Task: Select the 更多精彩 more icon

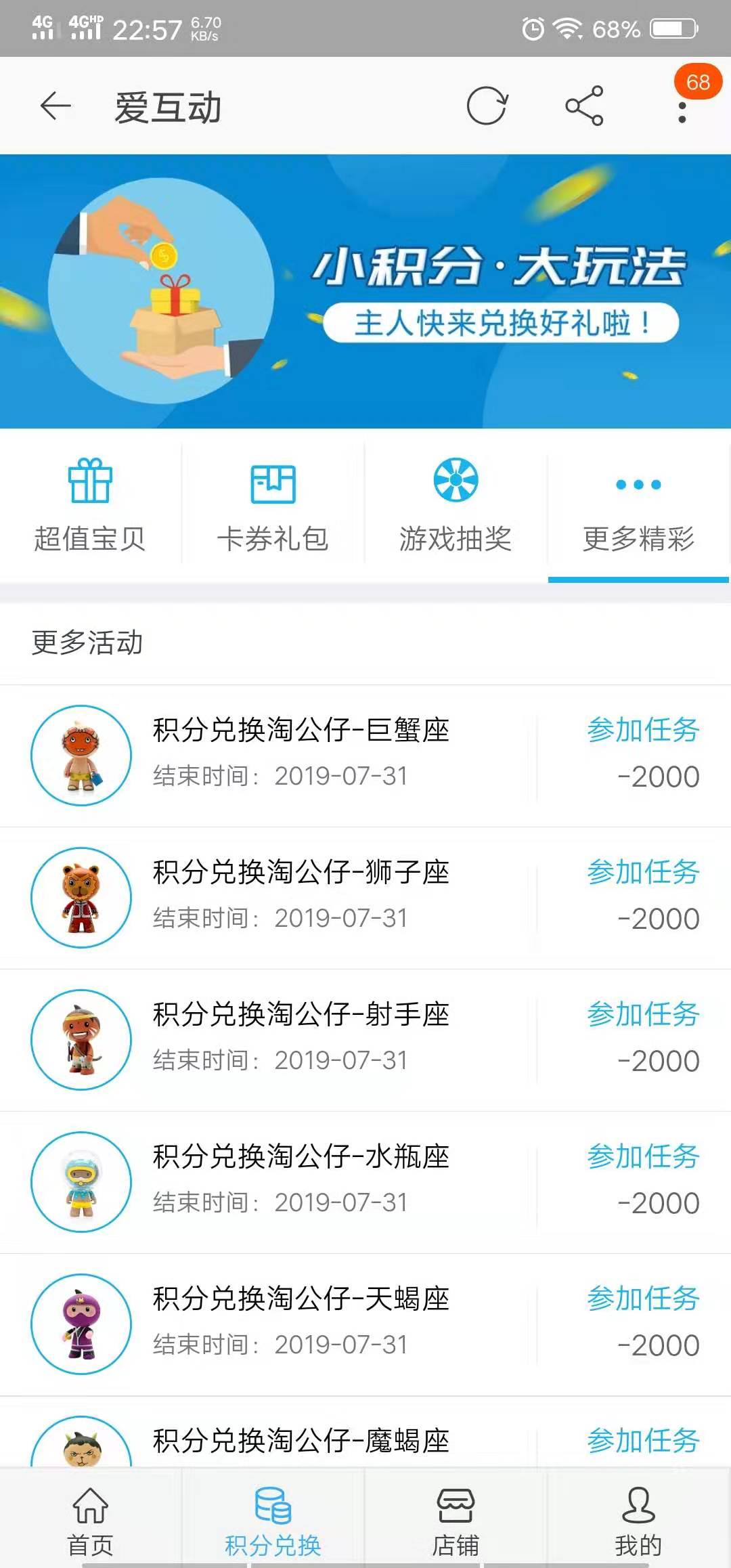Action: [637, 484]
